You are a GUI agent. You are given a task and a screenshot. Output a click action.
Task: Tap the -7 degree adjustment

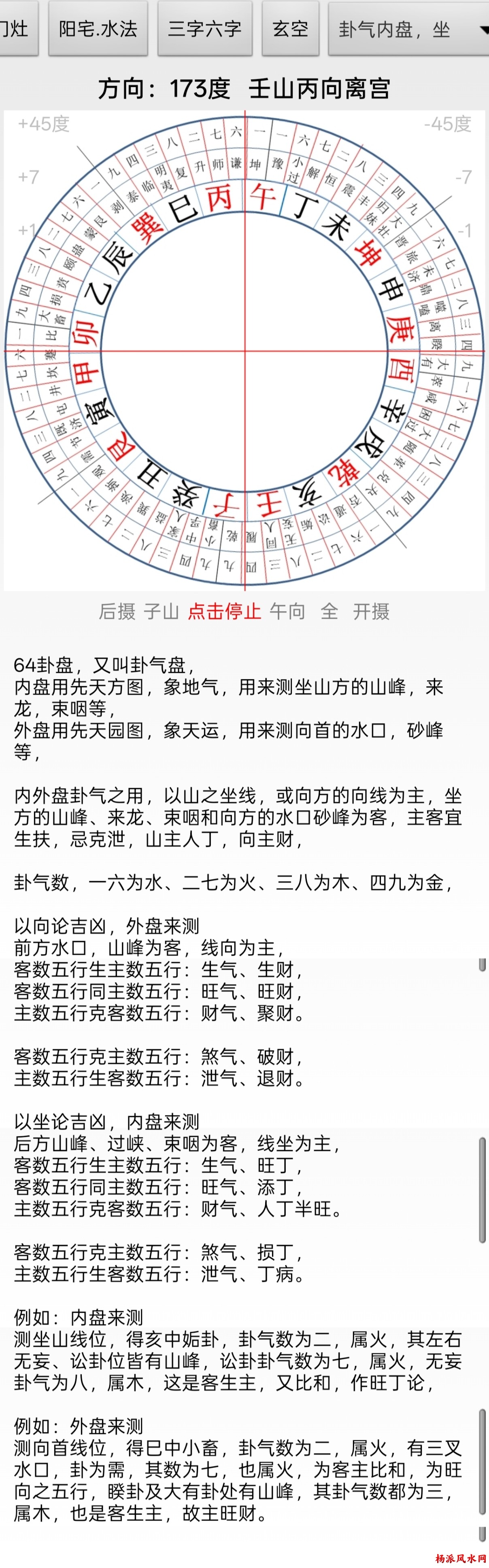tap(463, 177)
